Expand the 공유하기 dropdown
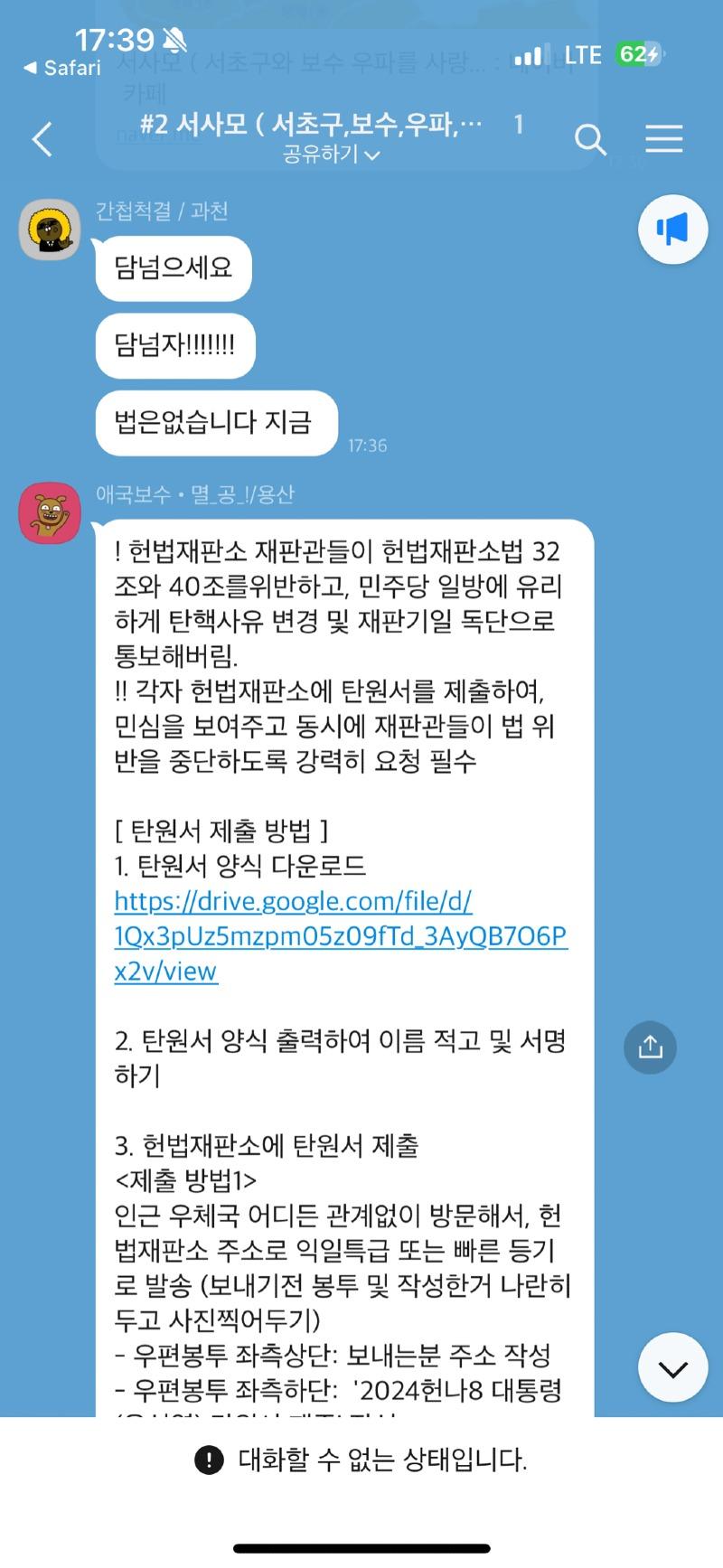This screenshot has height=1568, width=723. 331,155
